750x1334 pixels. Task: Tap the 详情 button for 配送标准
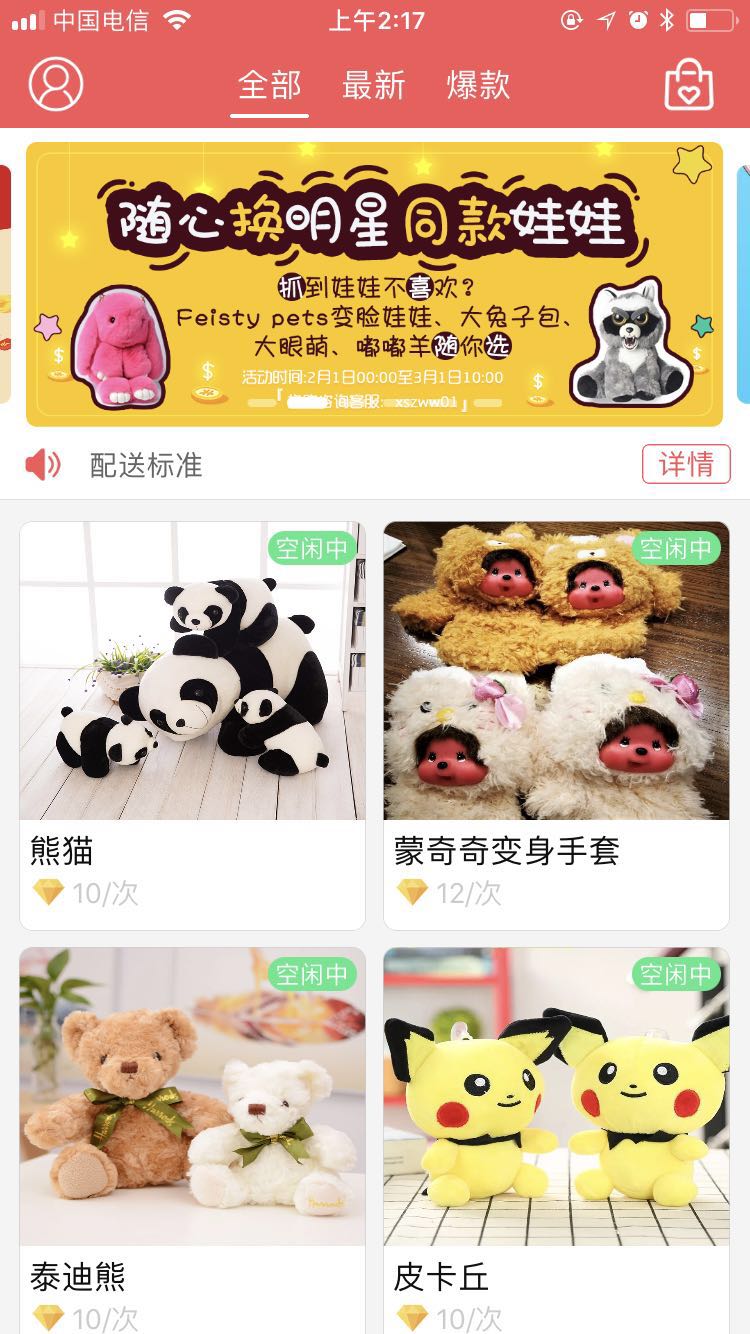click(x=686, y=464)
